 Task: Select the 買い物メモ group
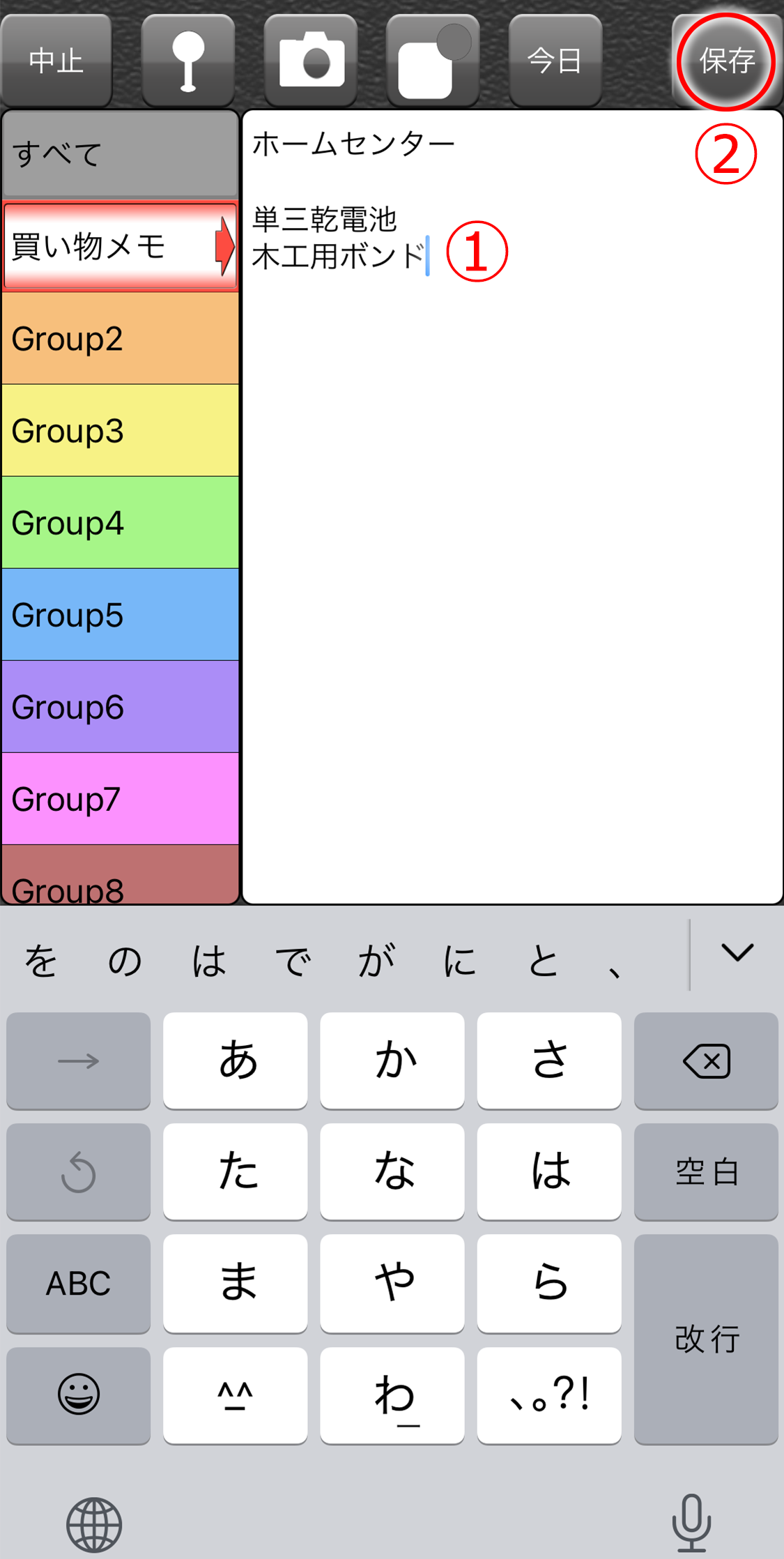tap(121, 246)
